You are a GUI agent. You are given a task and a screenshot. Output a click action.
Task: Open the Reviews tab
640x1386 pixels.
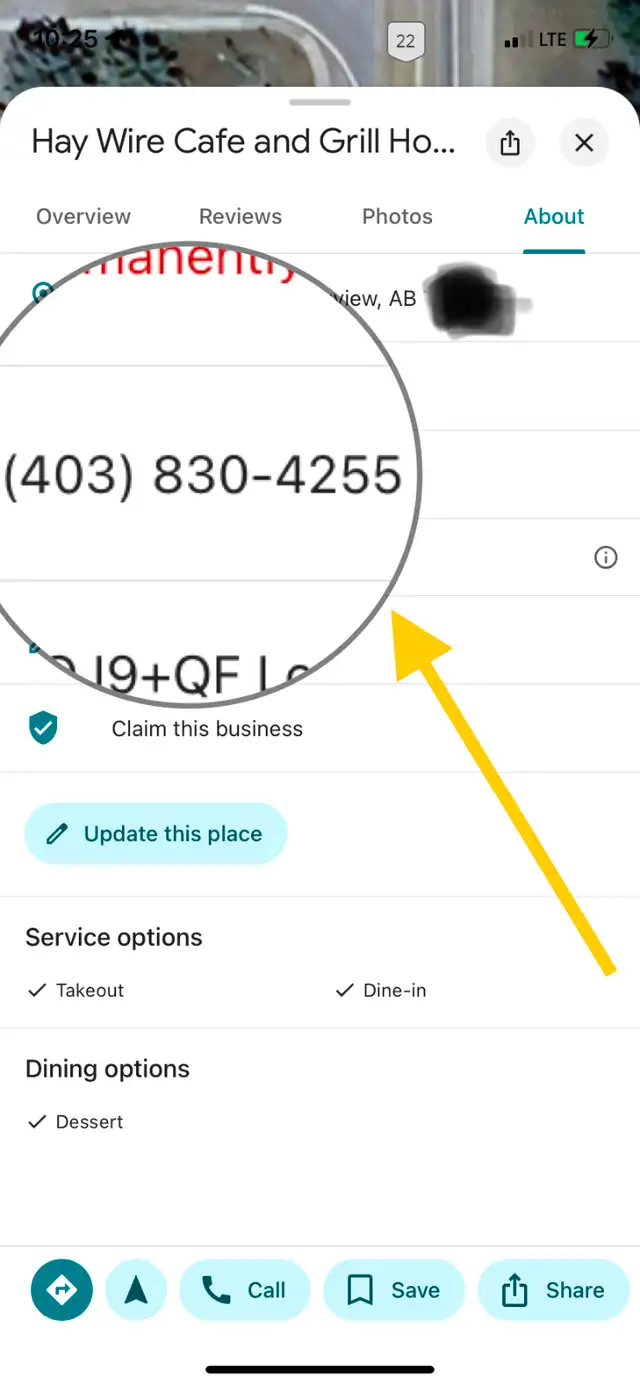pyautogui.click(x=240, y=216)
